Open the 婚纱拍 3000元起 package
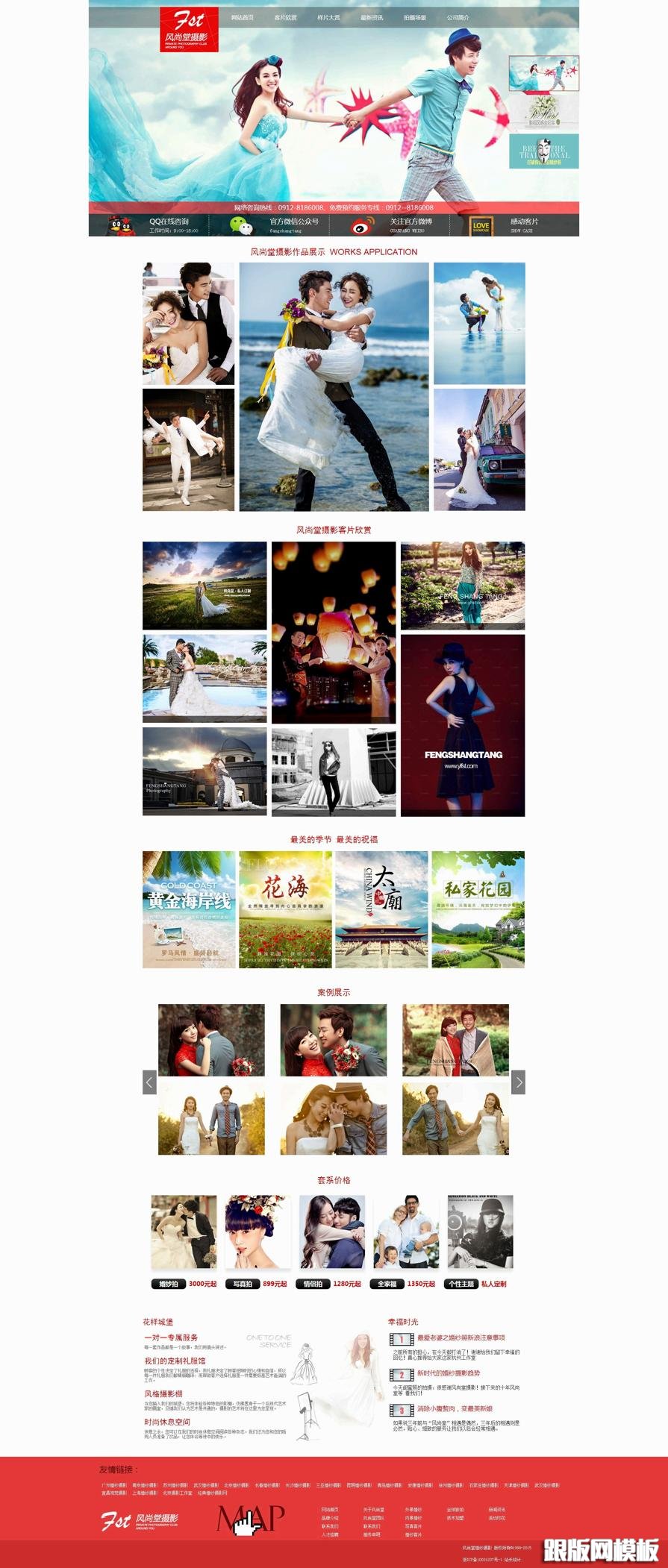The image size is (668, 1568). tap(184, 1284)
